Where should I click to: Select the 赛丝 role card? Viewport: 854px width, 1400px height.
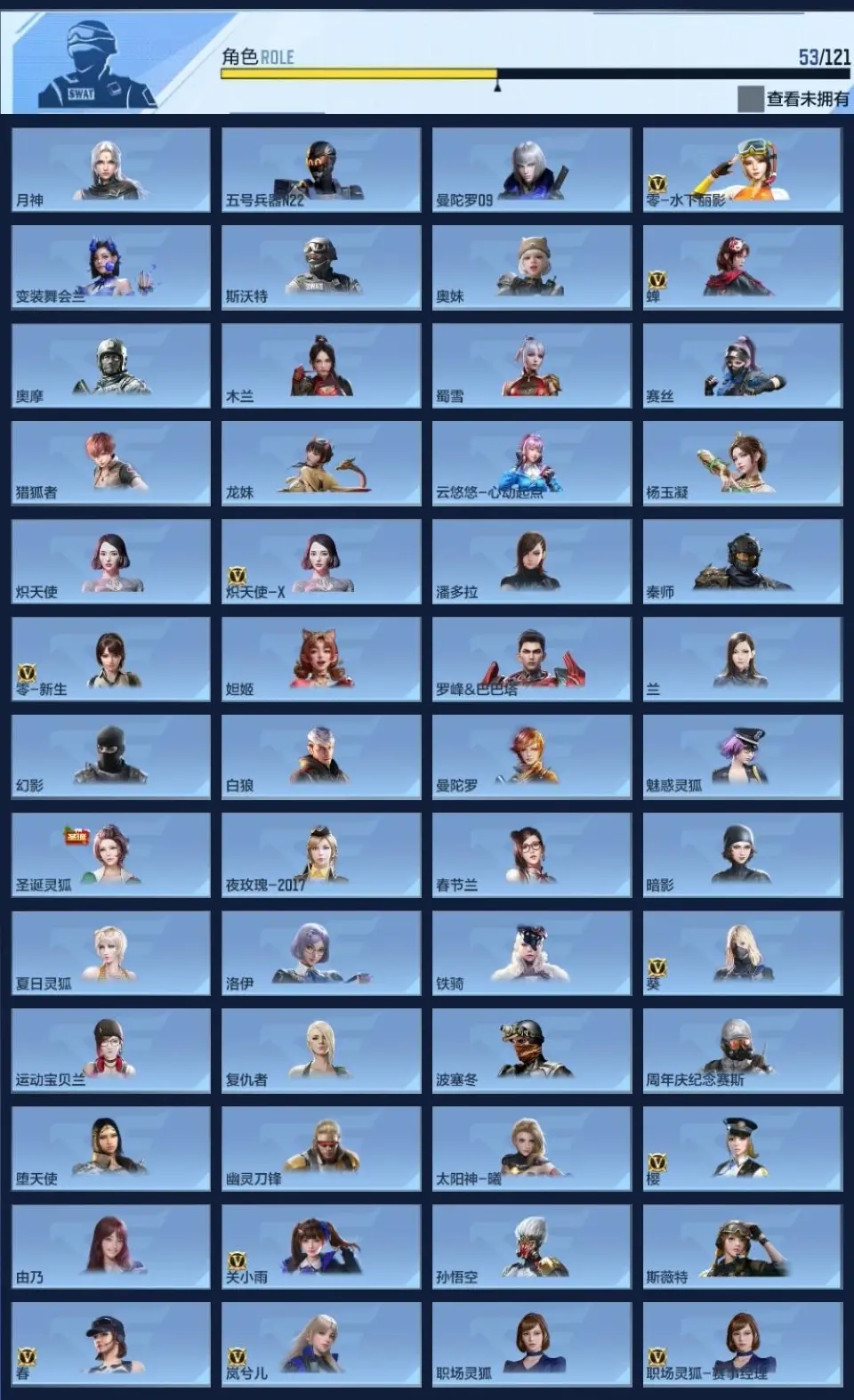coord(743,366)
